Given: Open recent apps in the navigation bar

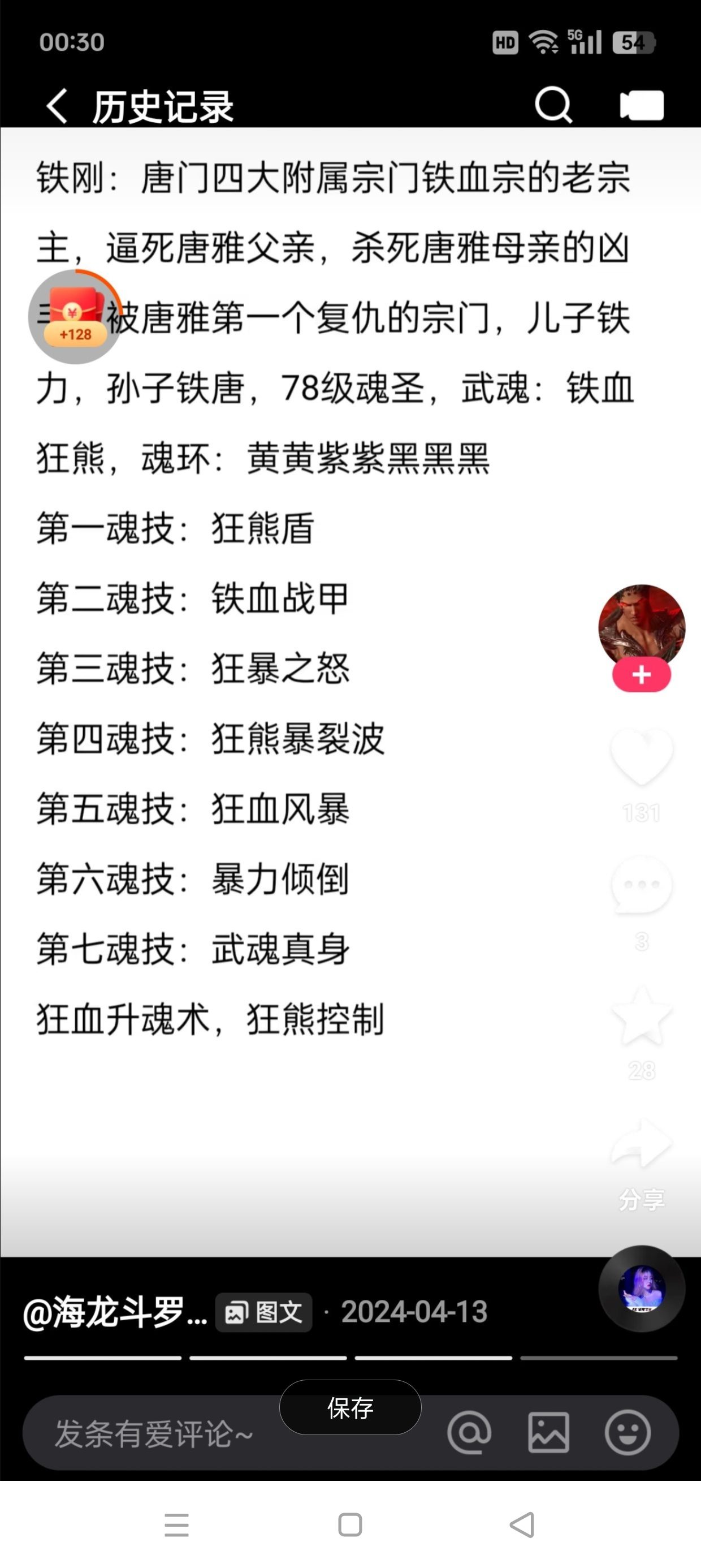Looking at the screenshot, I should point(176,1525).
